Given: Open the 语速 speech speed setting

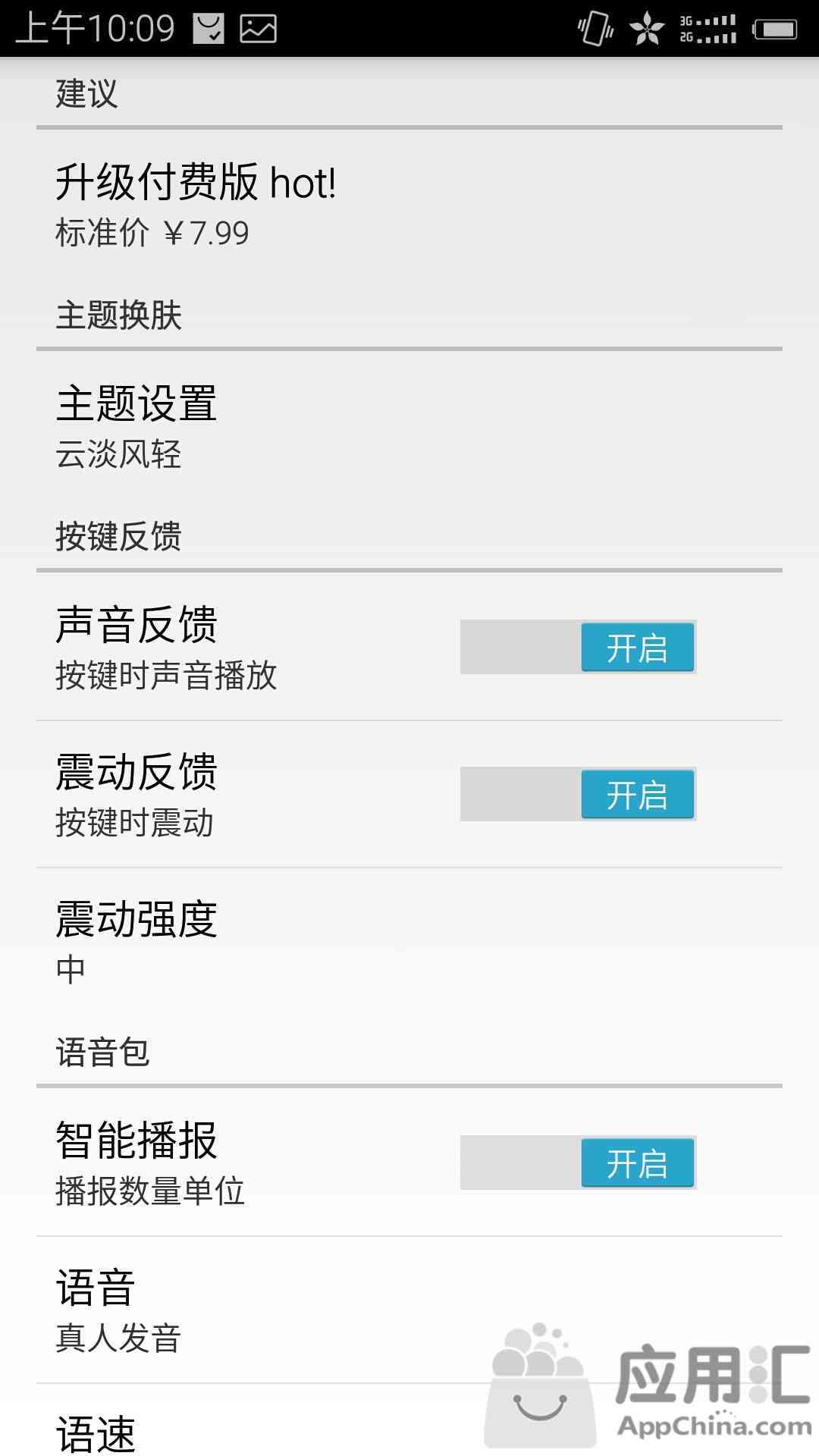Looking at the screenshot, I should pos(409,1421).
